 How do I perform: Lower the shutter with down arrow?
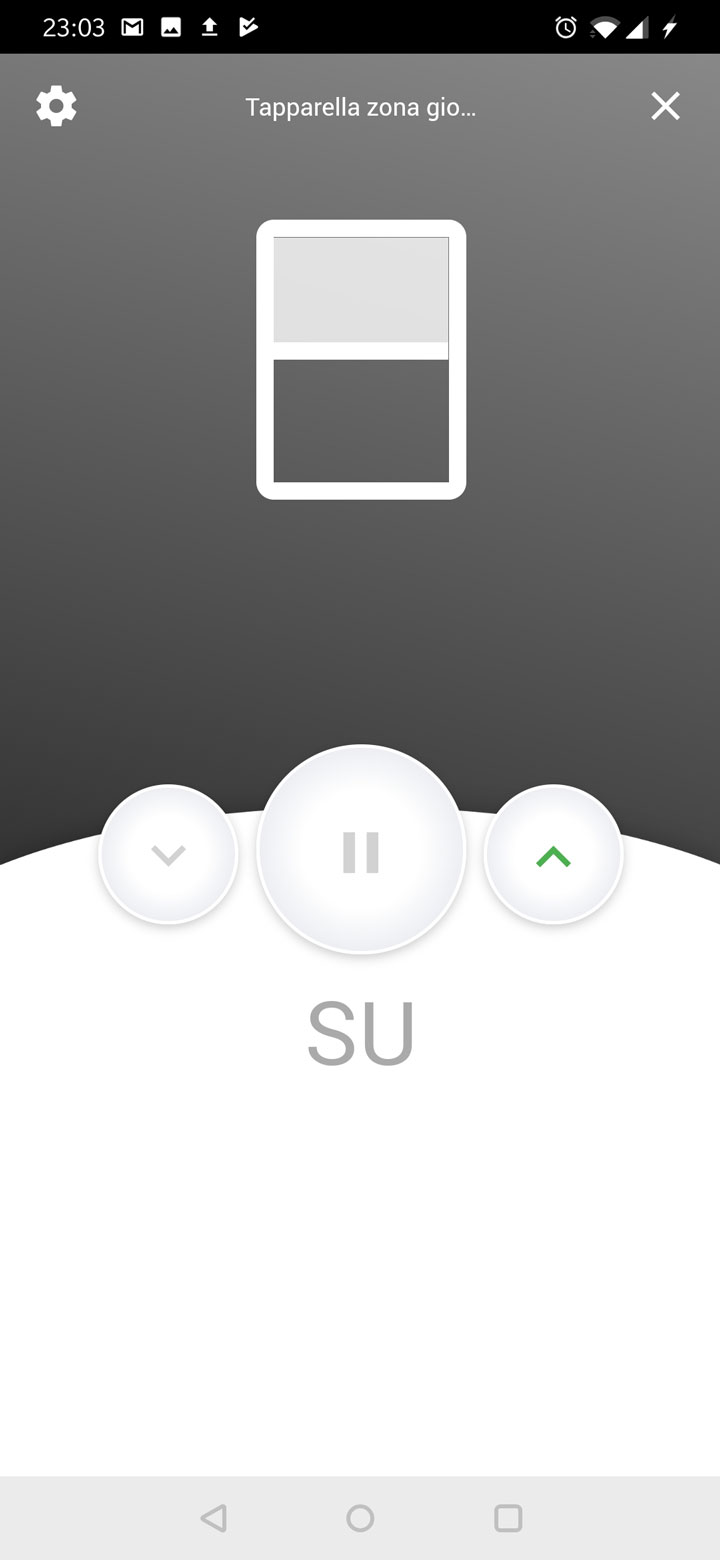(x=168, y=855)
